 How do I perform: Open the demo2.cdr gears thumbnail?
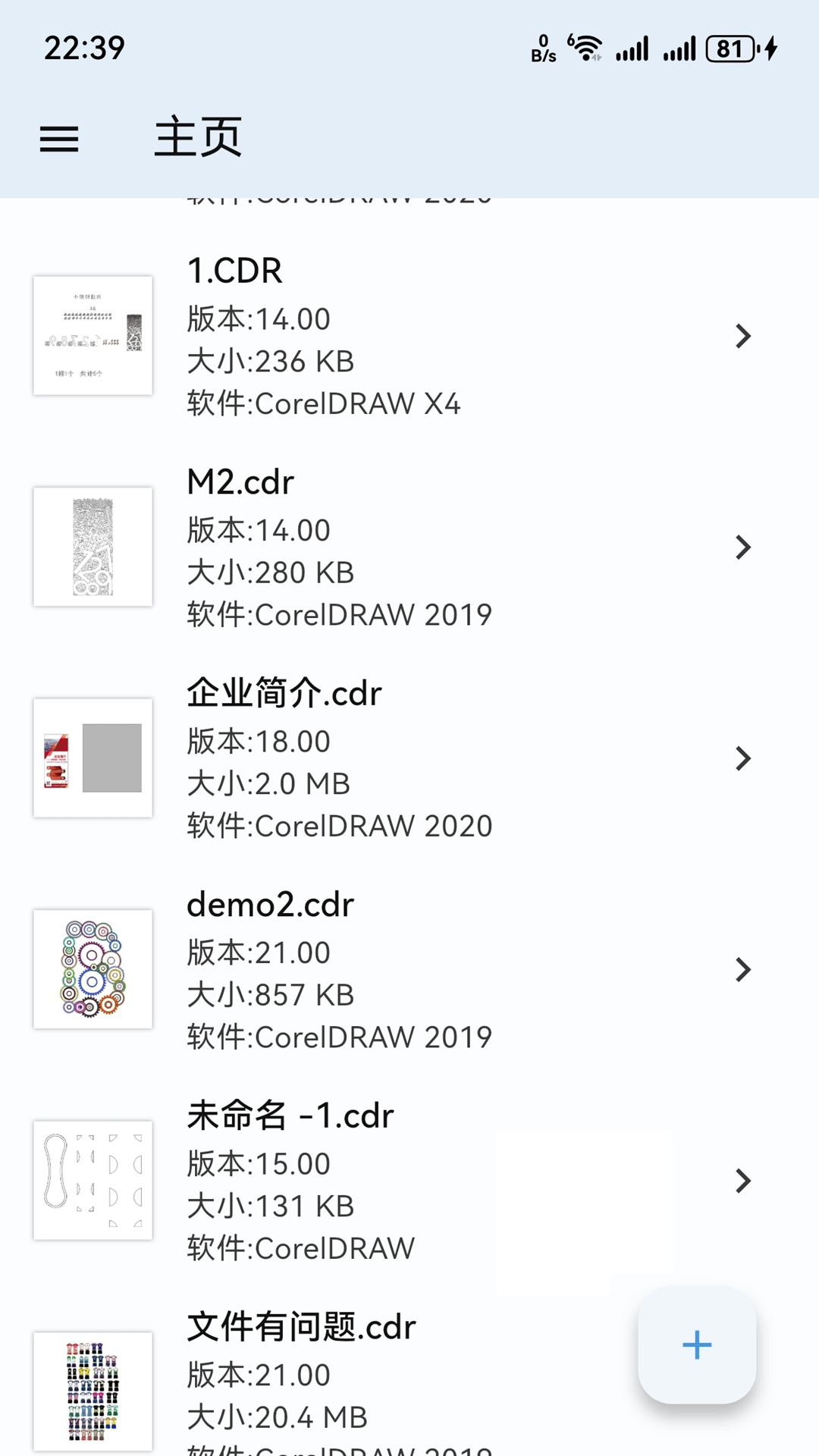coord(93,969)
